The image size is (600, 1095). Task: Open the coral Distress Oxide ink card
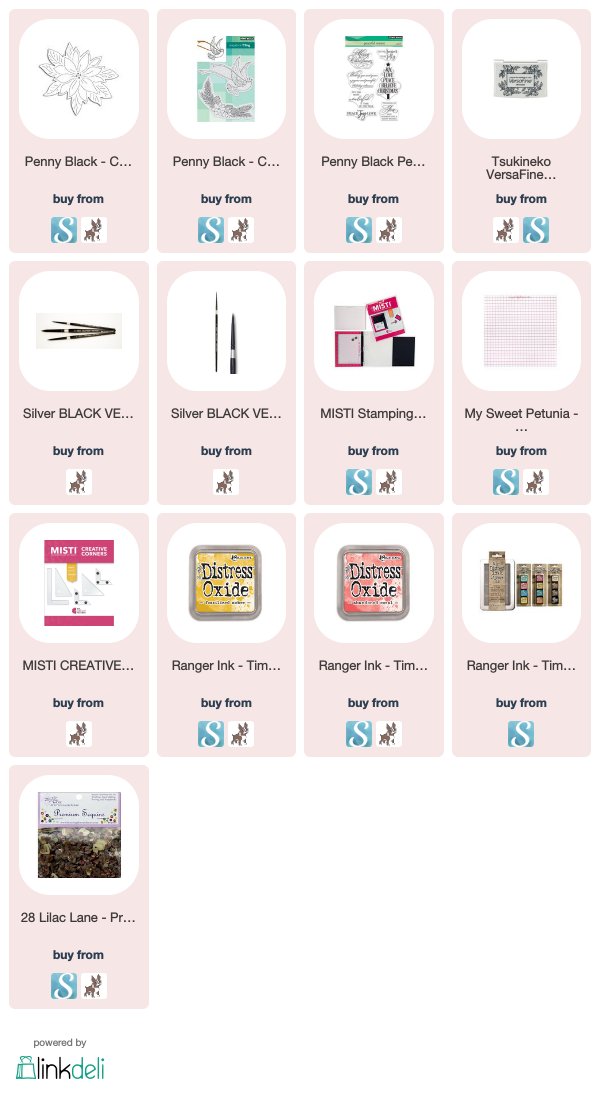(x=374, y=635)
